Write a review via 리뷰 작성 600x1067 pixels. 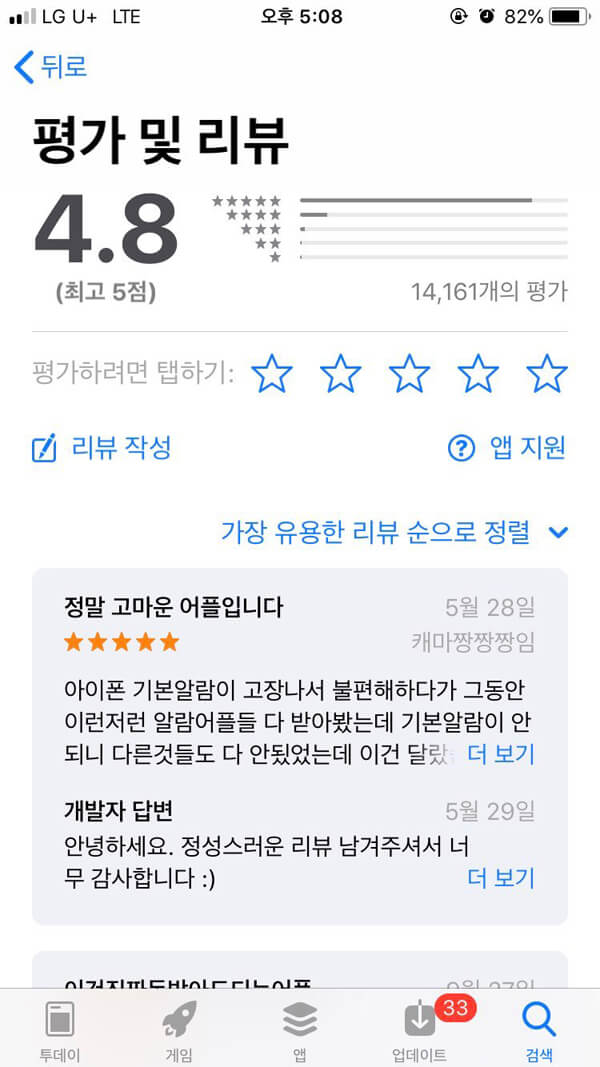(x=102, y=448)
